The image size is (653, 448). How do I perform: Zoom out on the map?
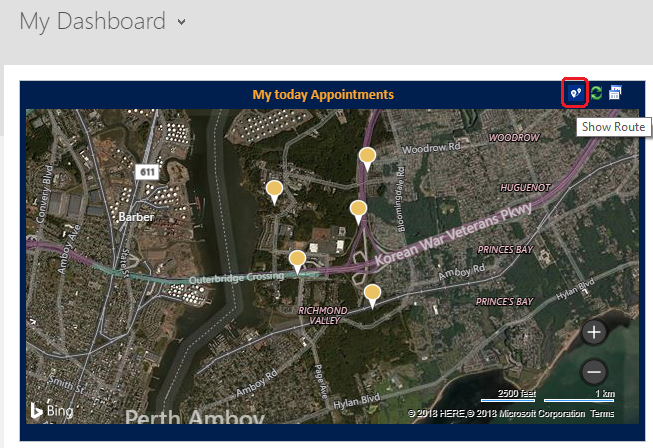pos(594,371)
